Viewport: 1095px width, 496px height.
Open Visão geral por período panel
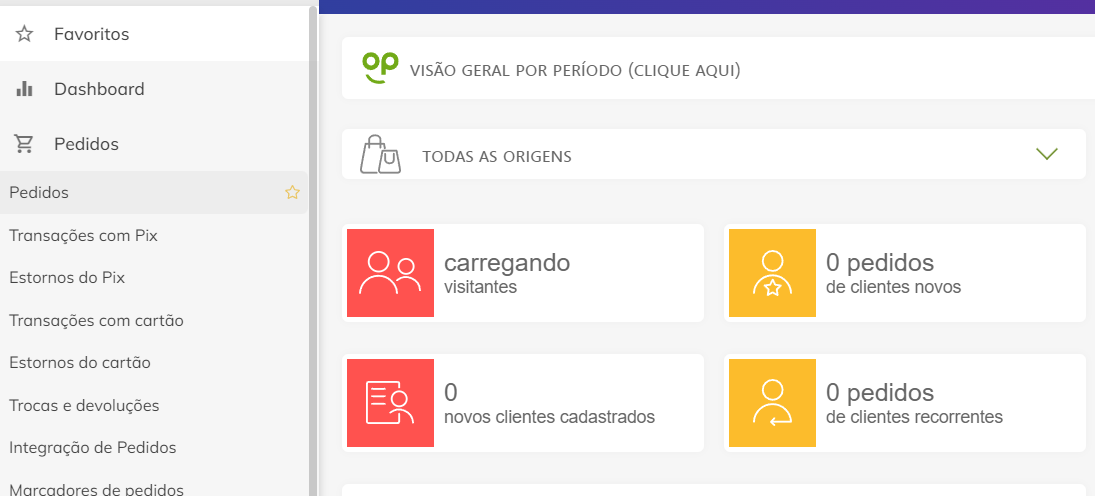574,71
